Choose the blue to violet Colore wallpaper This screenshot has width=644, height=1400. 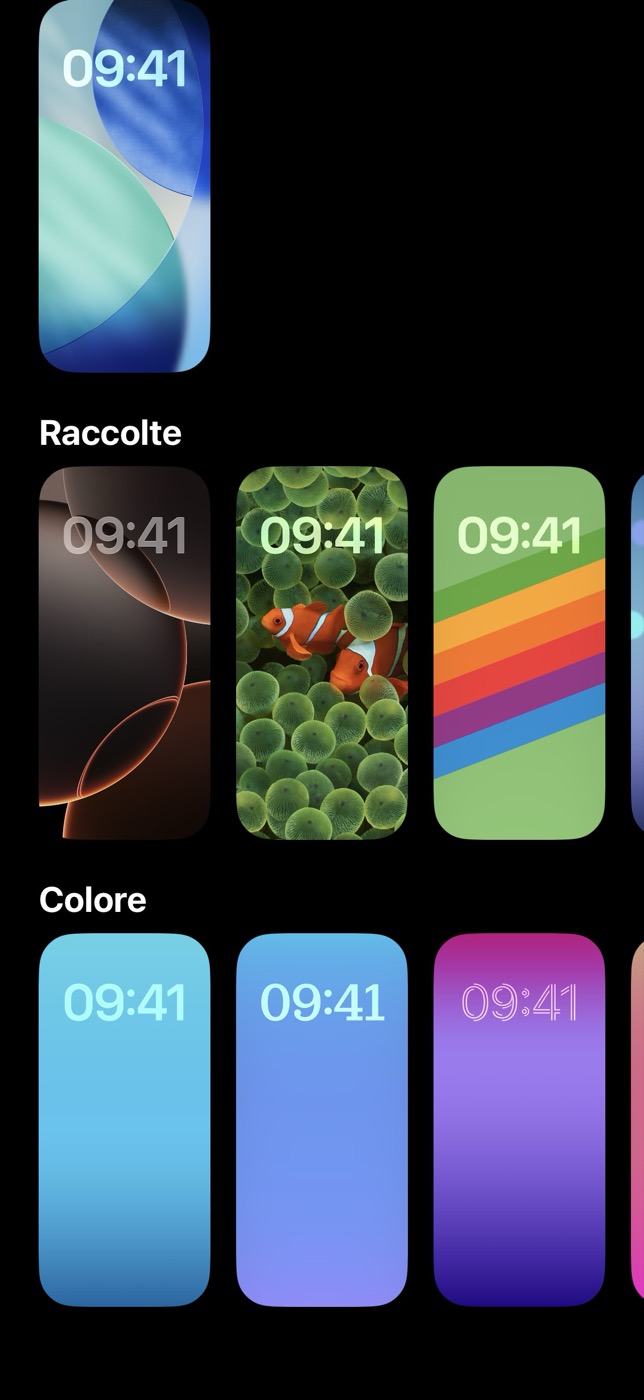pyautogui.click(x=322, y=1120)
